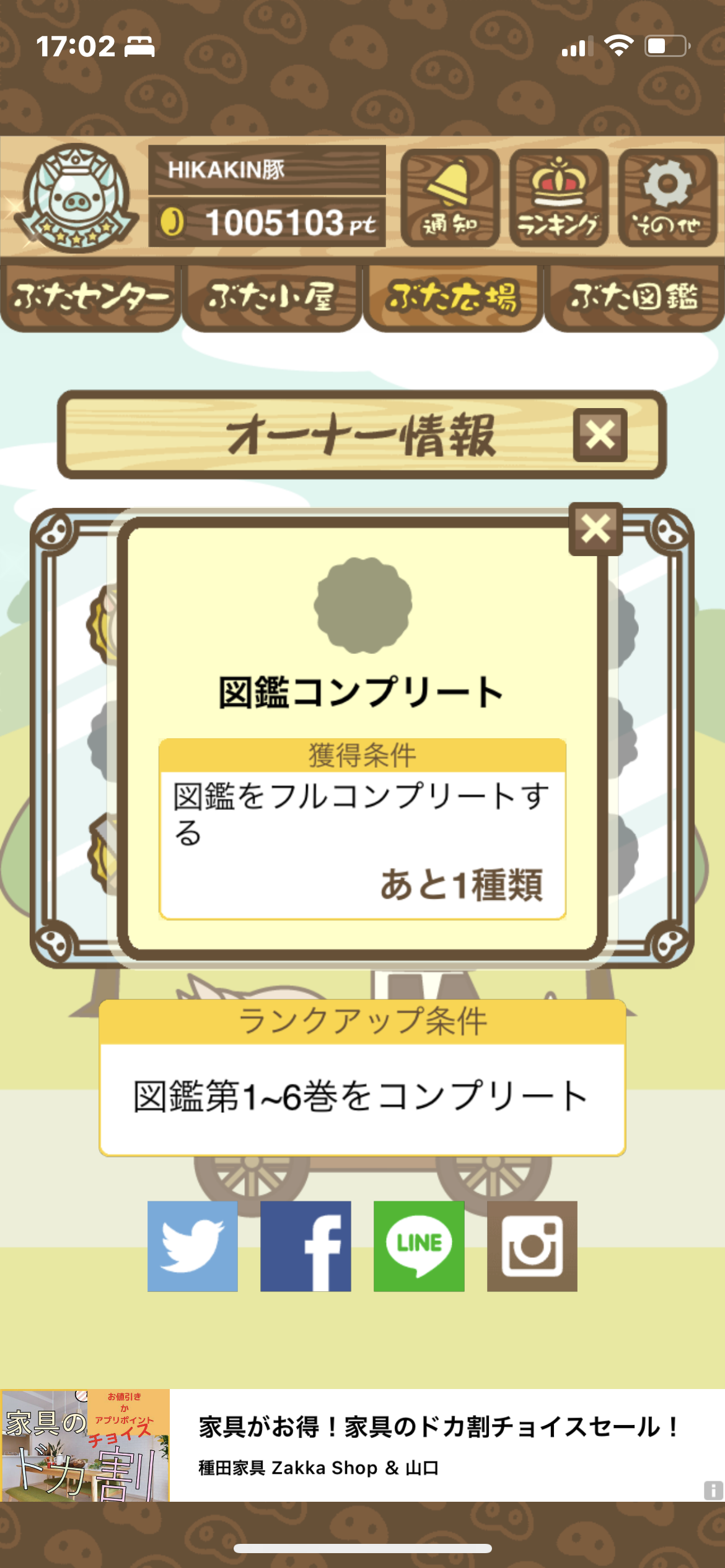The image size is (725, 1568).
Task: Open the ランキング crown button
Action: [558, 198]
